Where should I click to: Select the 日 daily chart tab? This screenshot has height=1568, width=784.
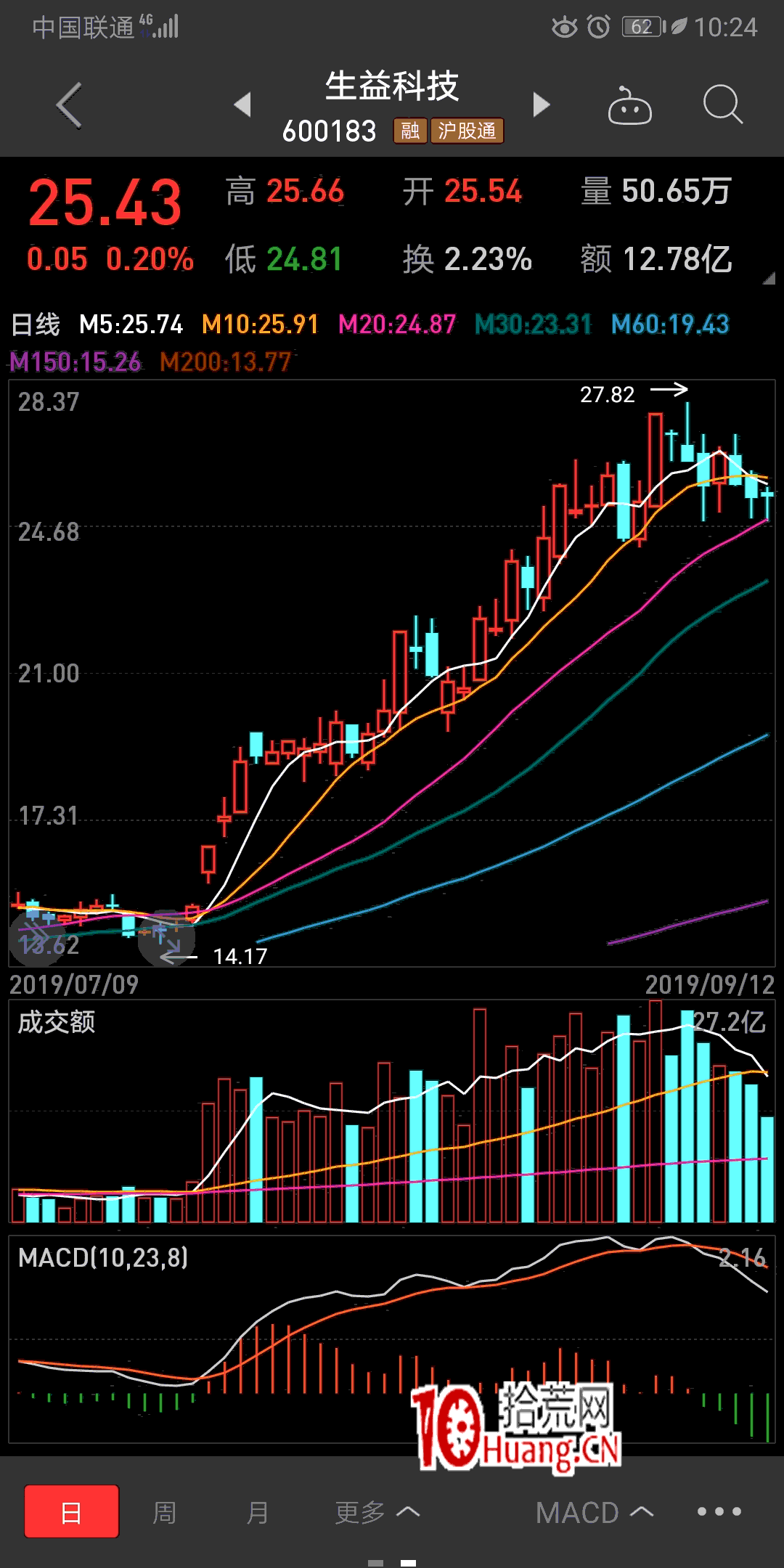point(72,1511)
